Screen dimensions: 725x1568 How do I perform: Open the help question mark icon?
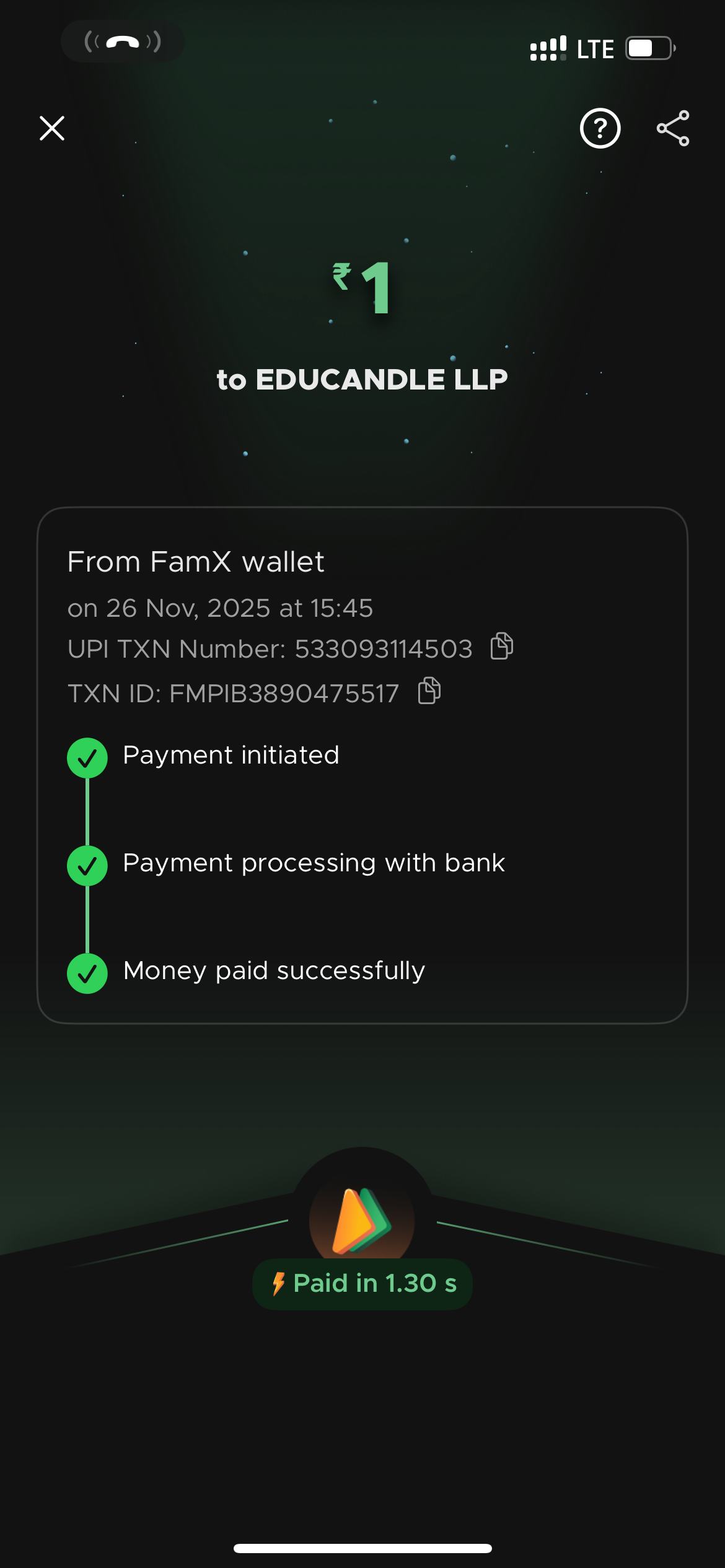[x=600, y=128]
